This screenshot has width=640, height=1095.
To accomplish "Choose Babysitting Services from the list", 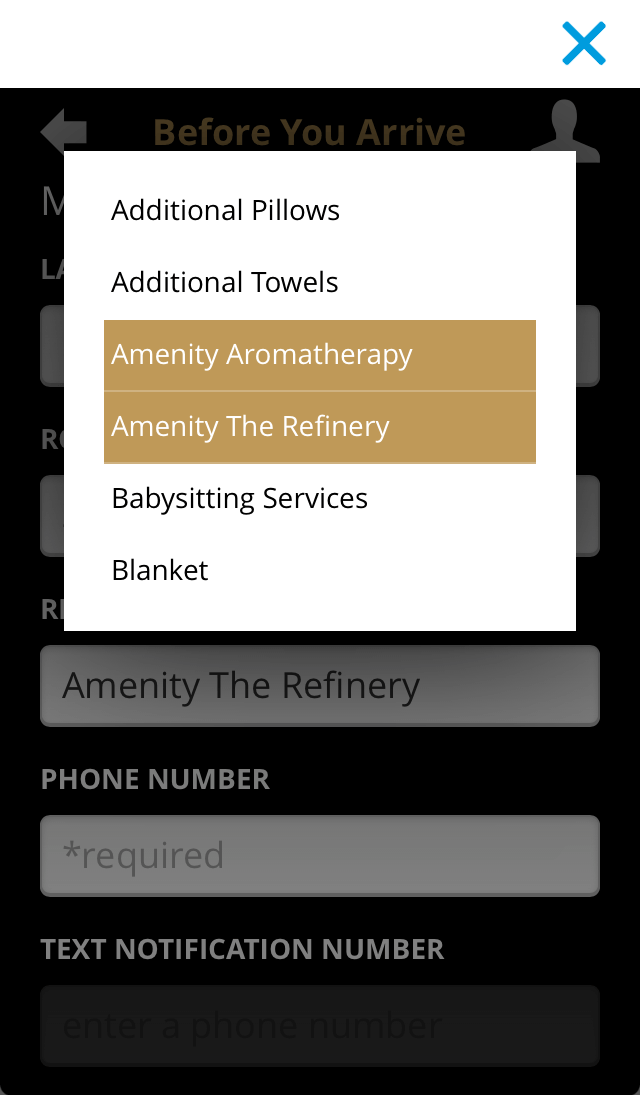I will [240, 499].
